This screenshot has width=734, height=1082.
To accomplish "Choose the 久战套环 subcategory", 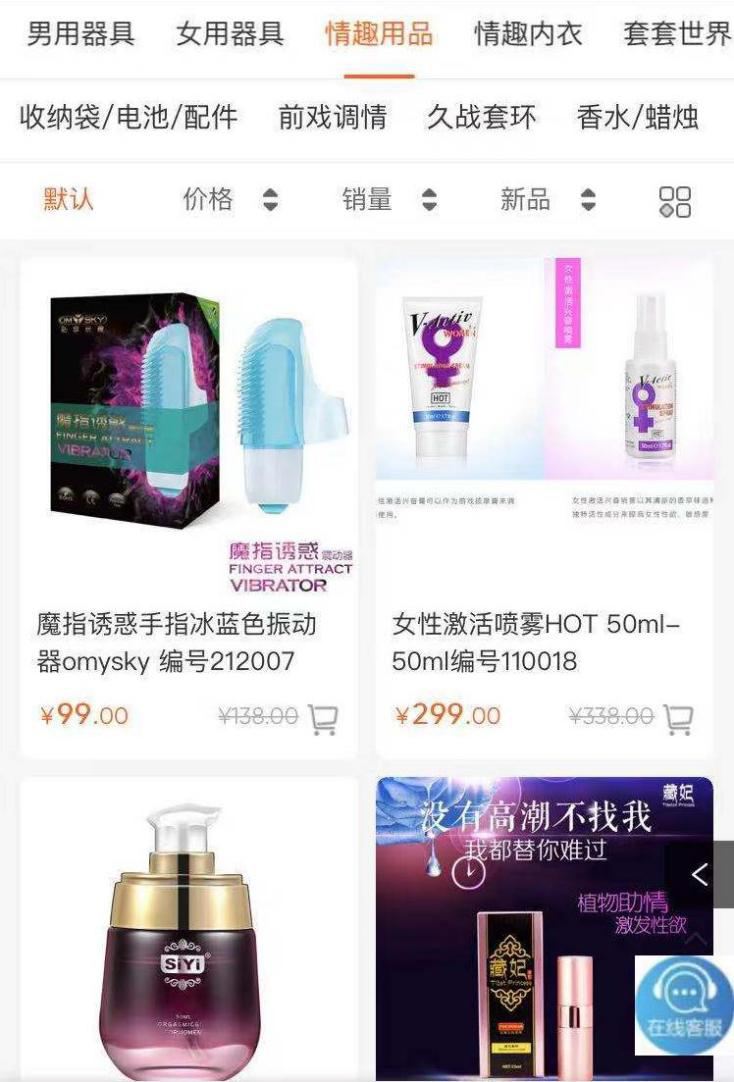I will tap(481, 117).
